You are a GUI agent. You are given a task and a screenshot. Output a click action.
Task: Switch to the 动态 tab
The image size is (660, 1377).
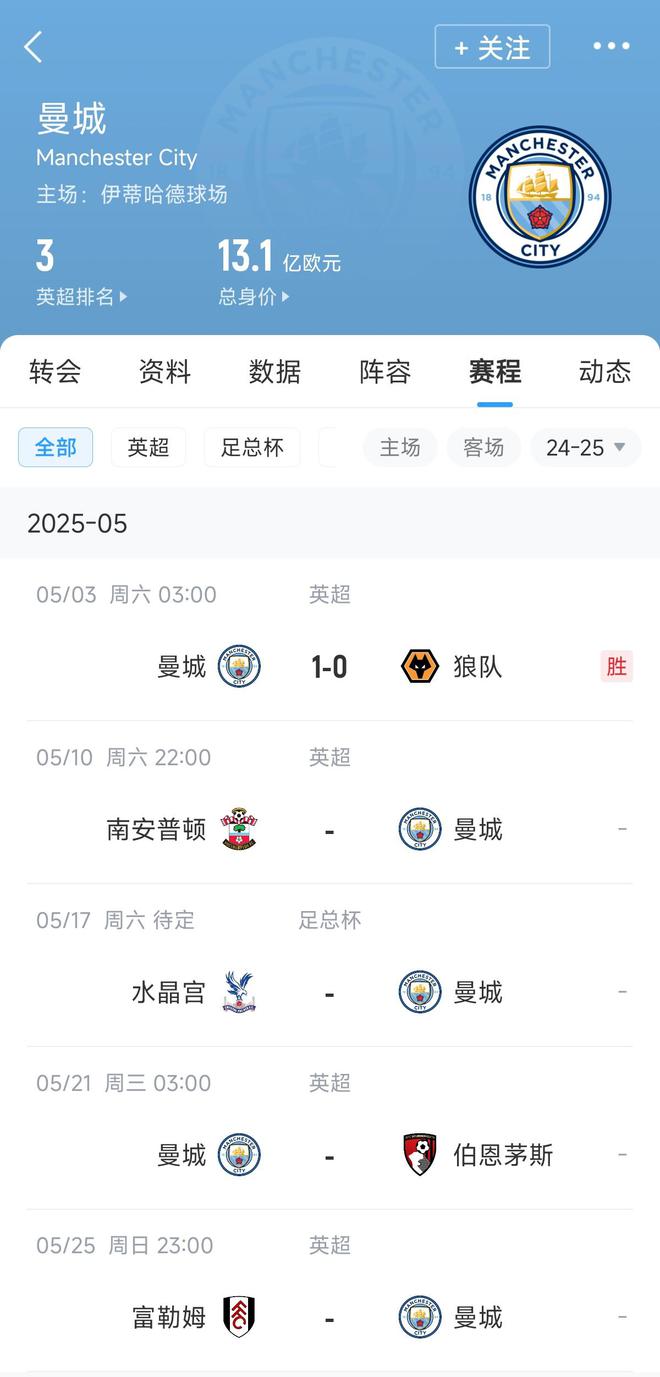tap(605, 372)
